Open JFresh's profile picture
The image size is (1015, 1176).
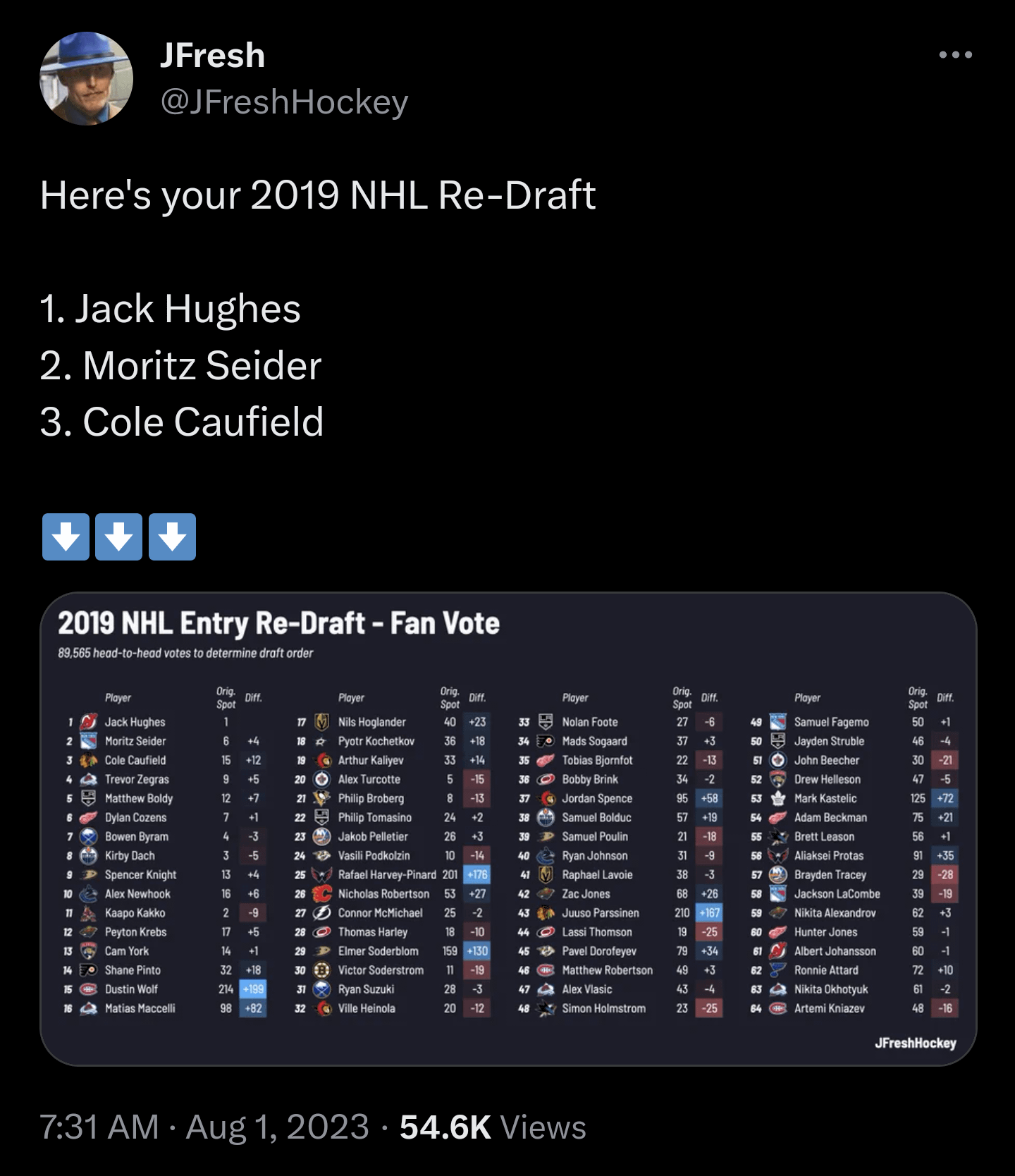click(x=87, y=79)
